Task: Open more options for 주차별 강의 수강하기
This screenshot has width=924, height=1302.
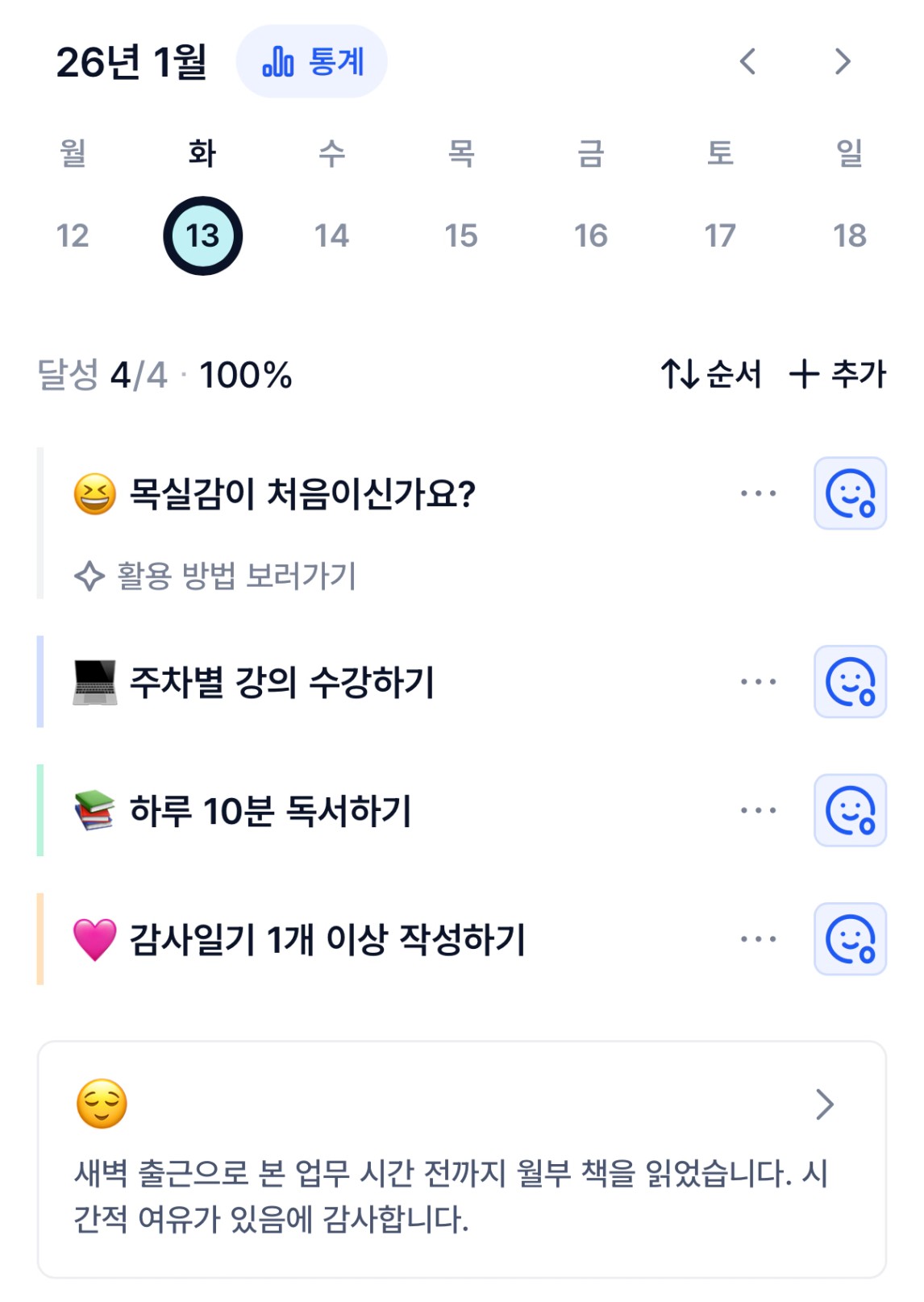Action: tap(758, 682)
